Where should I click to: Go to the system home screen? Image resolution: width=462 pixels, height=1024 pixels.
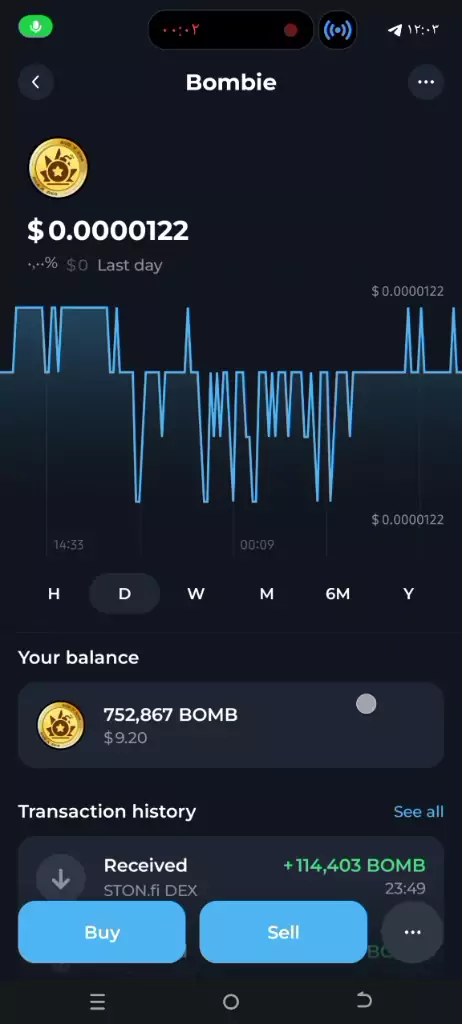pos(231,1001)
